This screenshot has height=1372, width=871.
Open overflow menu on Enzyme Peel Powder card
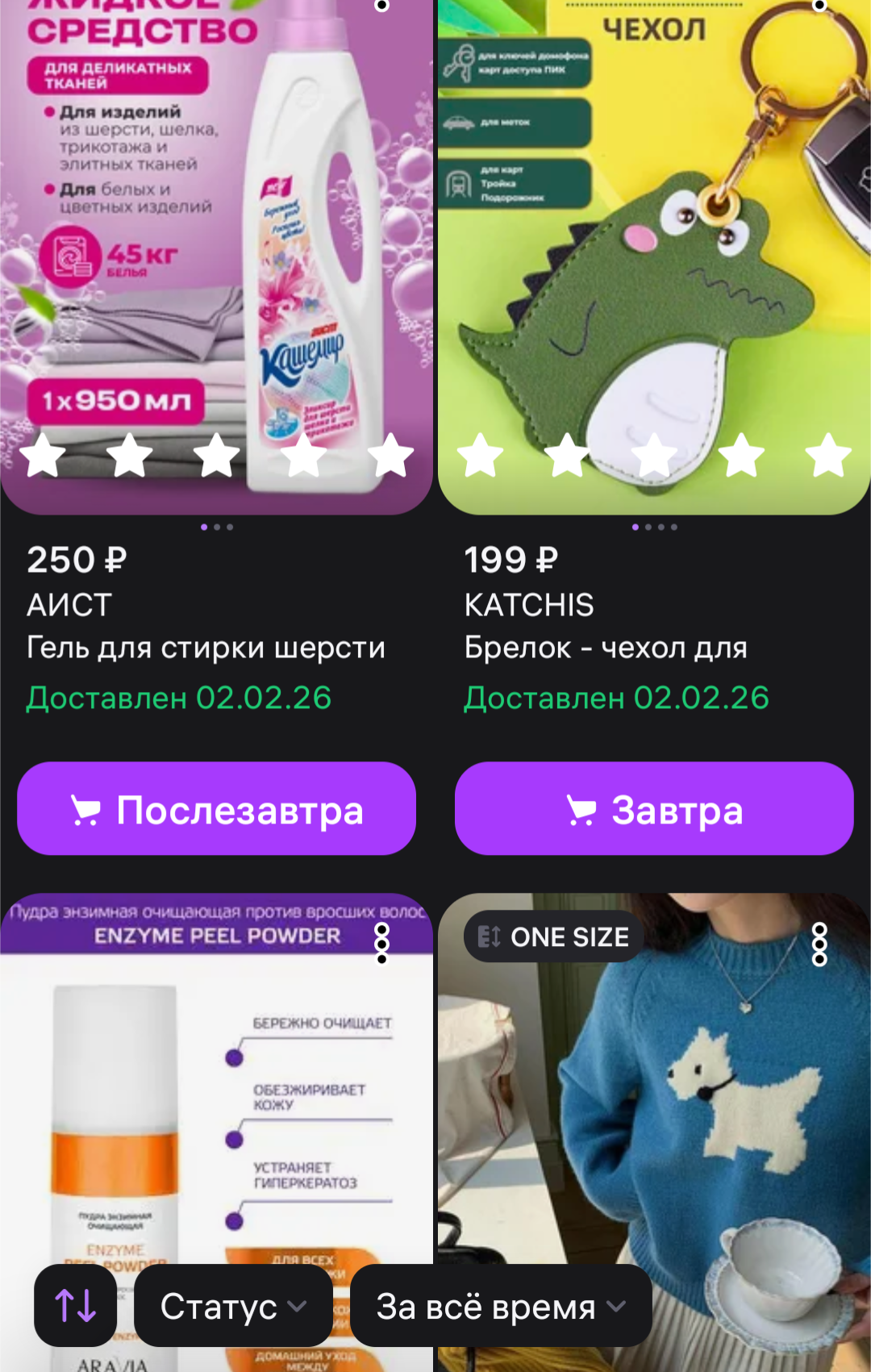(x=382, y=944)
